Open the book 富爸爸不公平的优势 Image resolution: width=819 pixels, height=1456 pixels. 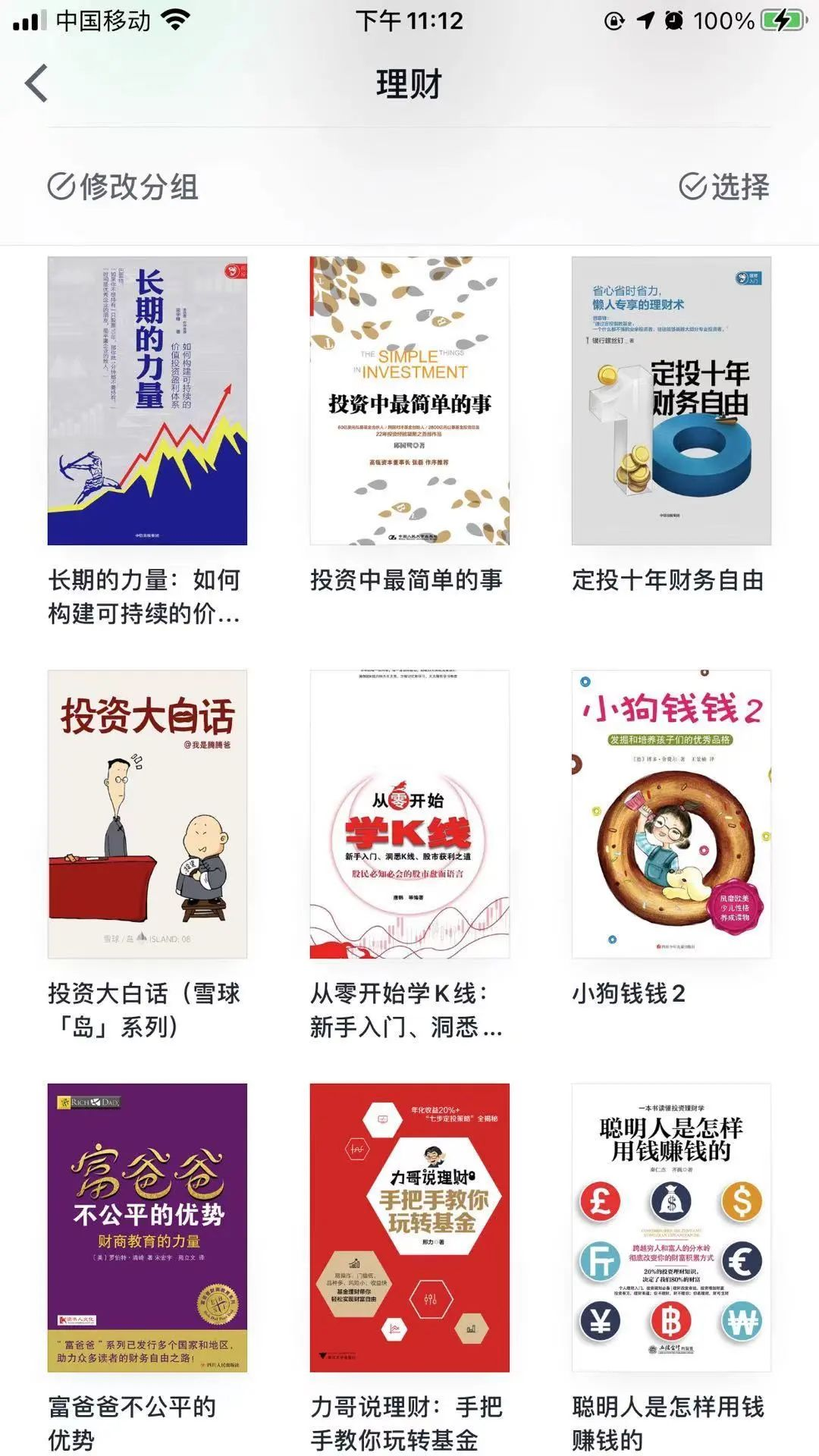pos(147,1228)
